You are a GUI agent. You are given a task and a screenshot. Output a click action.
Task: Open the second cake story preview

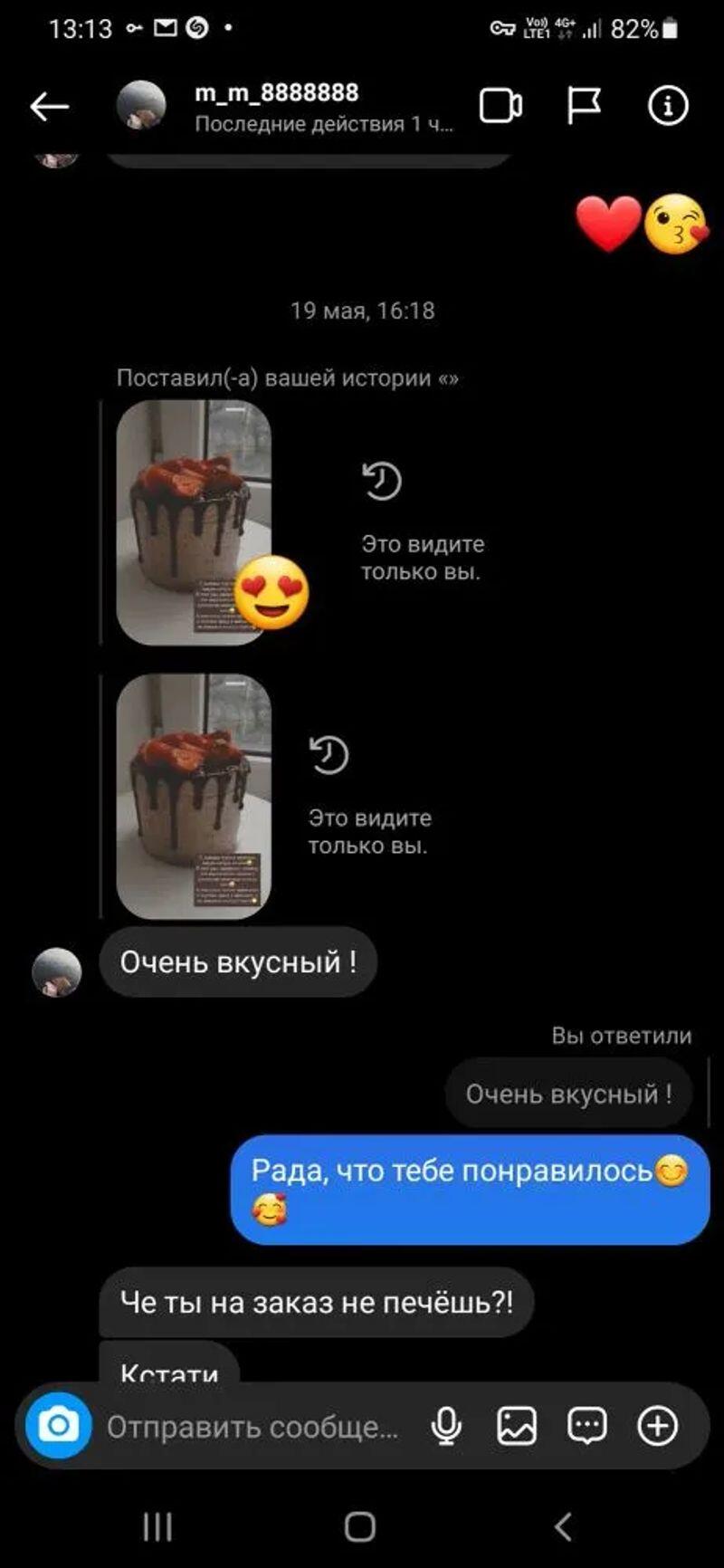coord(194,797)
